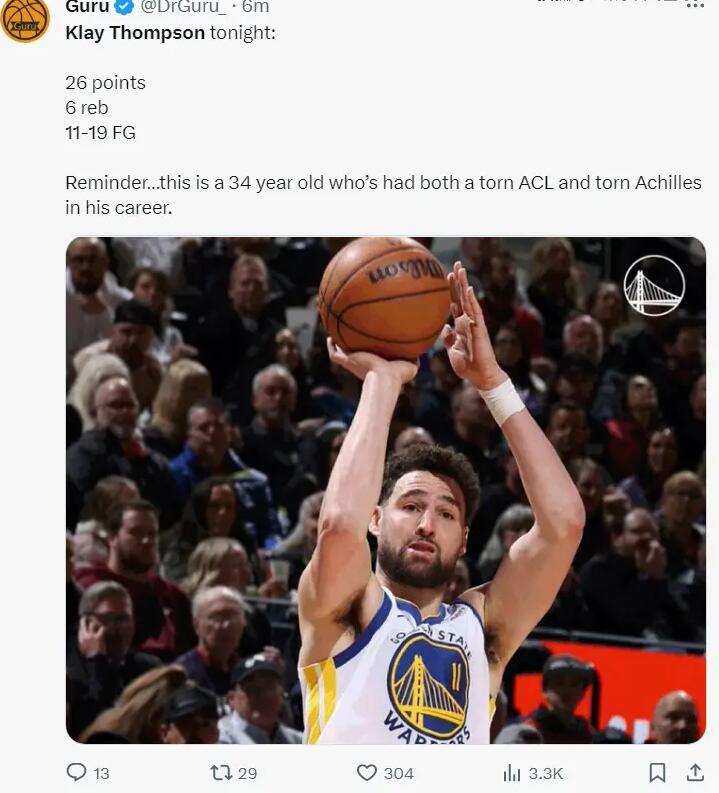Viewport: 719px width, 793px height.
Task: Open the Klay Thompson photo
Action: tap(385, 490)
